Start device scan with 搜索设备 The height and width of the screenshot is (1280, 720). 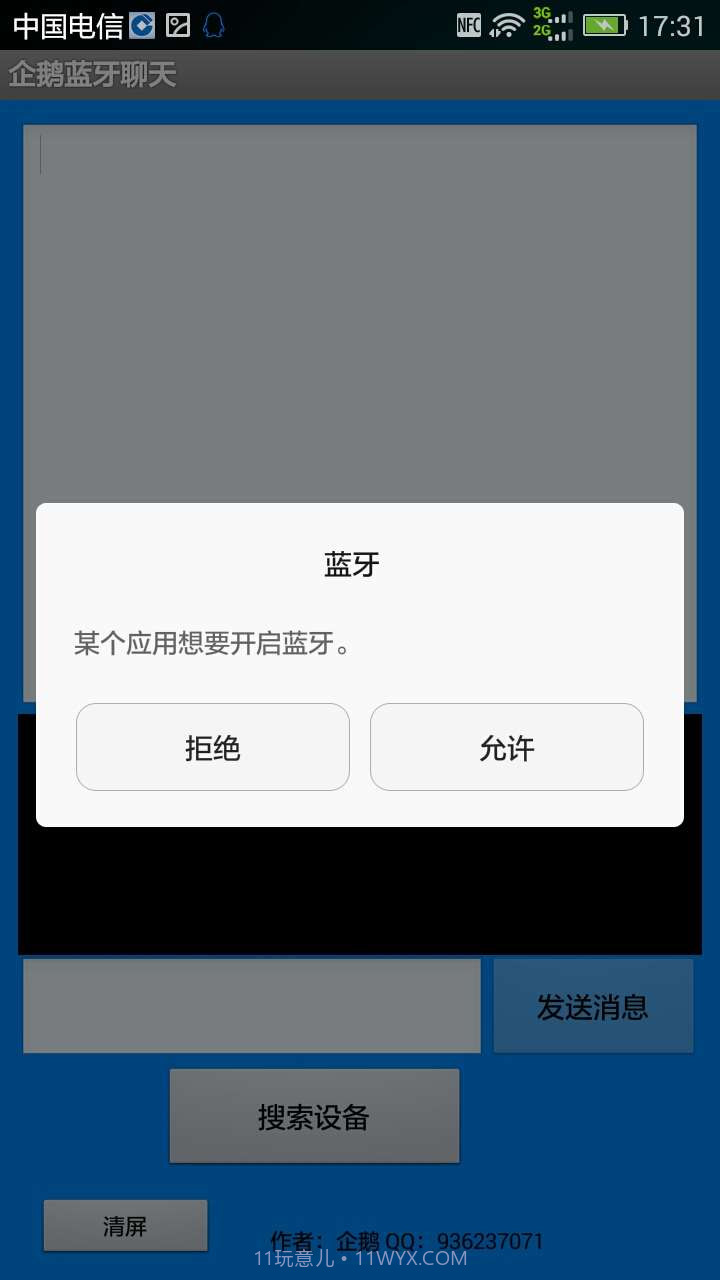click(x=314, y=1115)
